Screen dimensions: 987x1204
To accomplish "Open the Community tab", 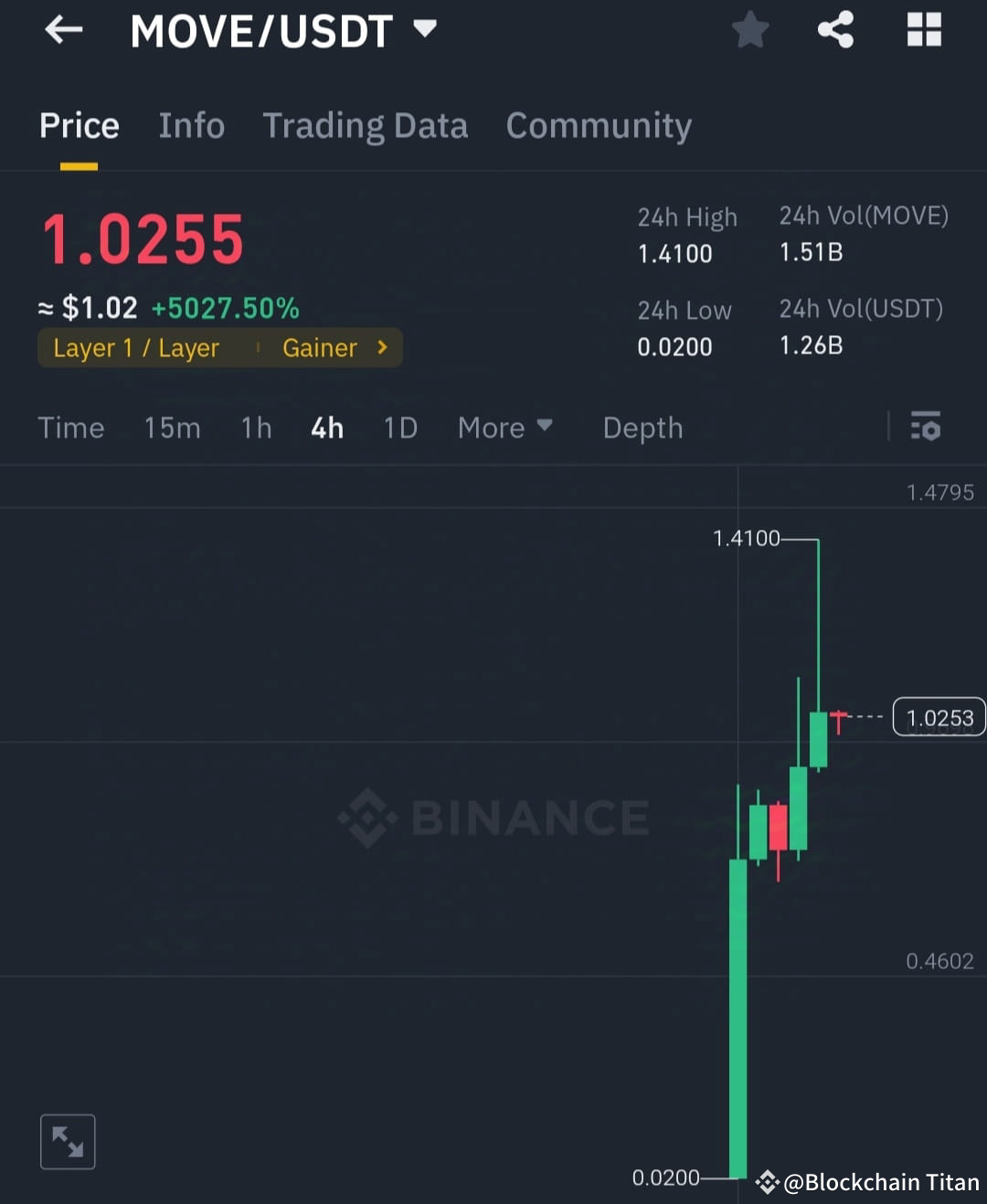I will tap(599, 126).
